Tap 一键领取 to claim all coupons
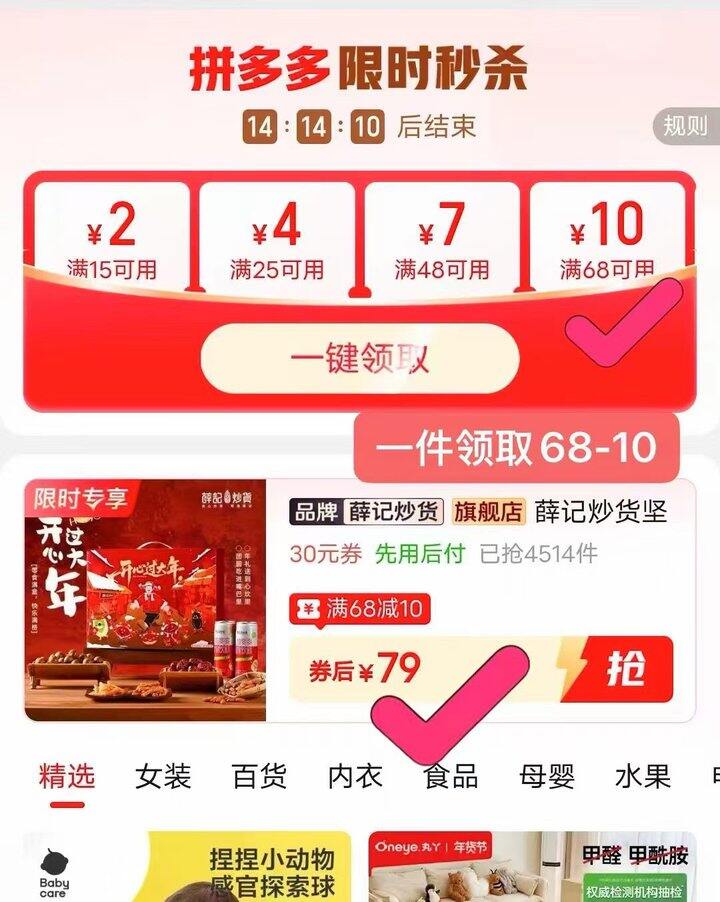The width and height of the screenshot is (720, 902). (x=359, y=358)
